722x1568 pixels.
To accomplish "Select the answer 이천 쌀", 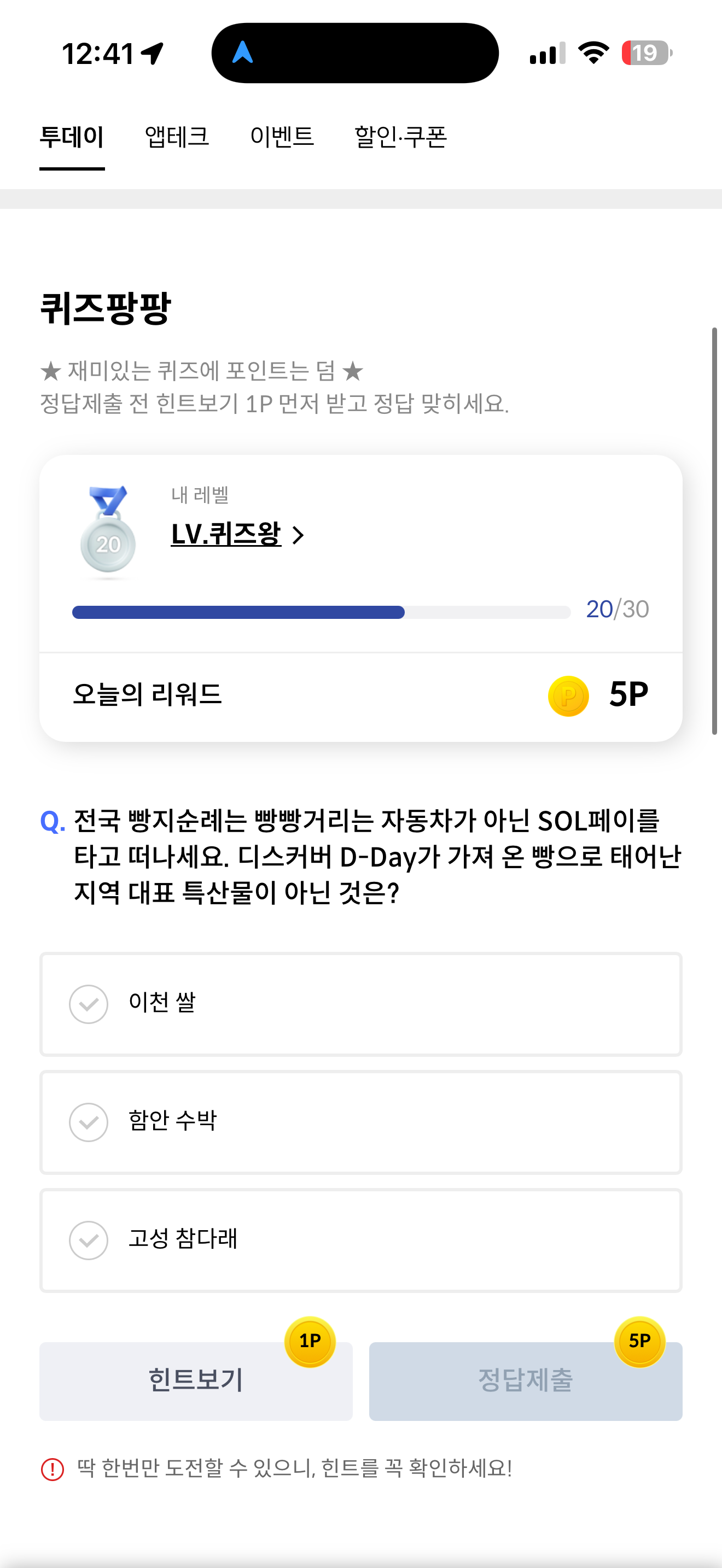I will (x=361, y=1004).
